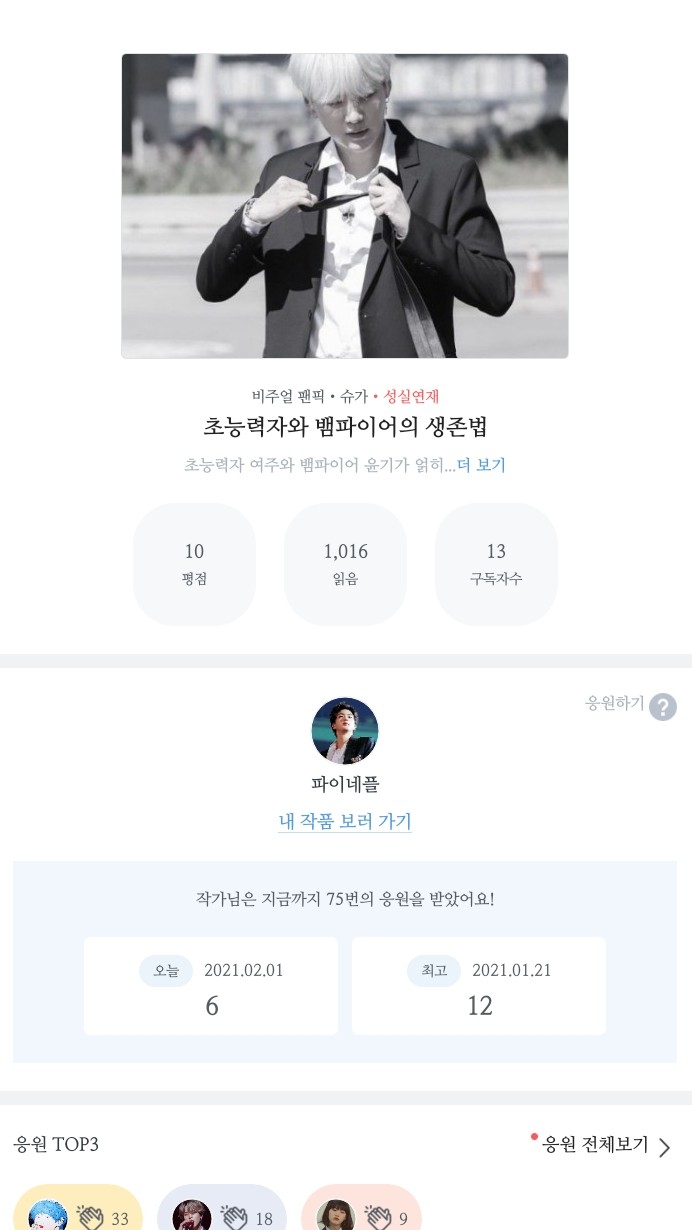Viewport: 692px width, 1230px height.
Task: Open the 내 작품 보러 가기 link
Action: point(345,822)
